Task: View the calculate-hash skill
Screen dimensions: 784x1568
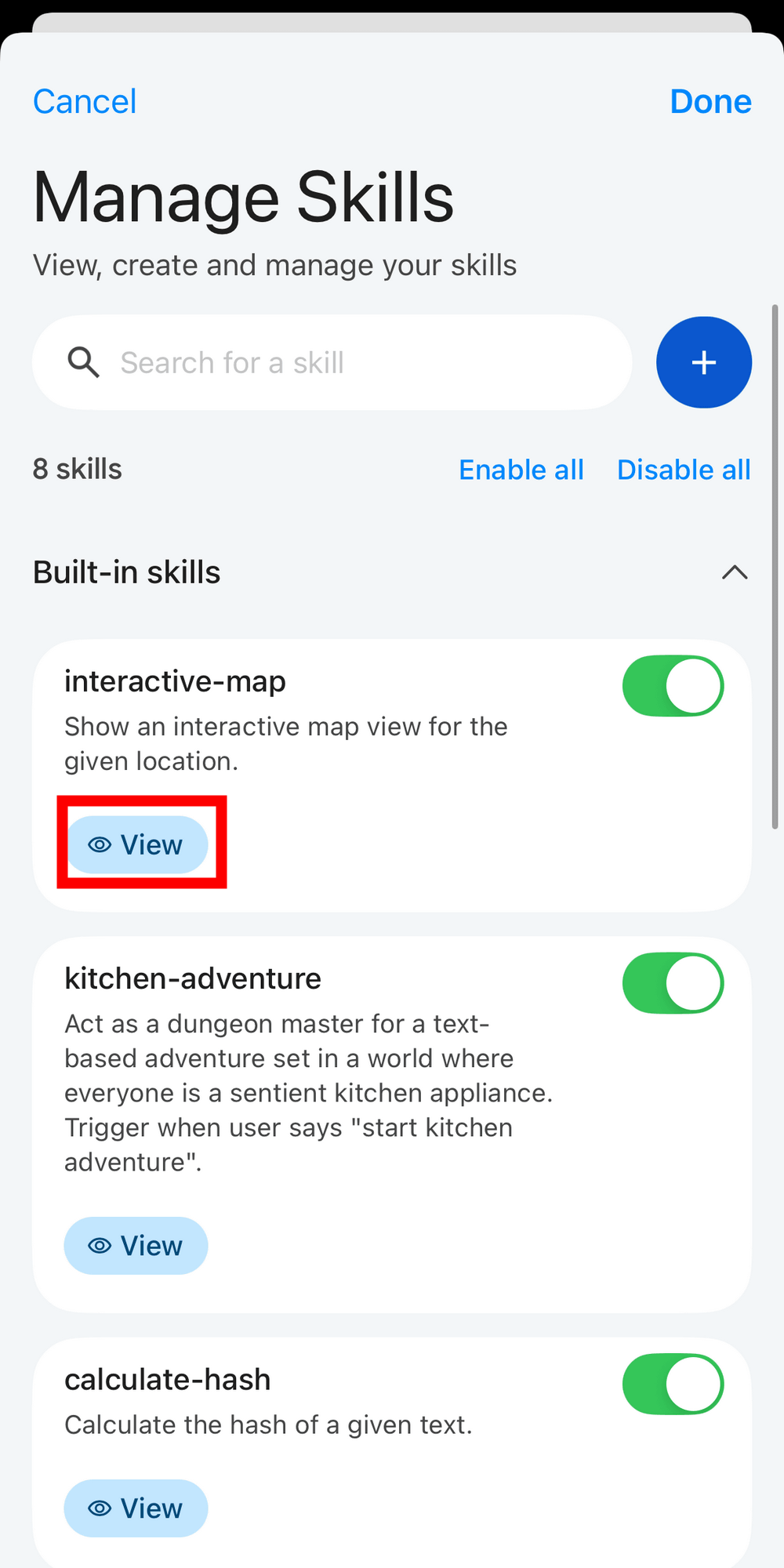Action: click(136, 1508)
